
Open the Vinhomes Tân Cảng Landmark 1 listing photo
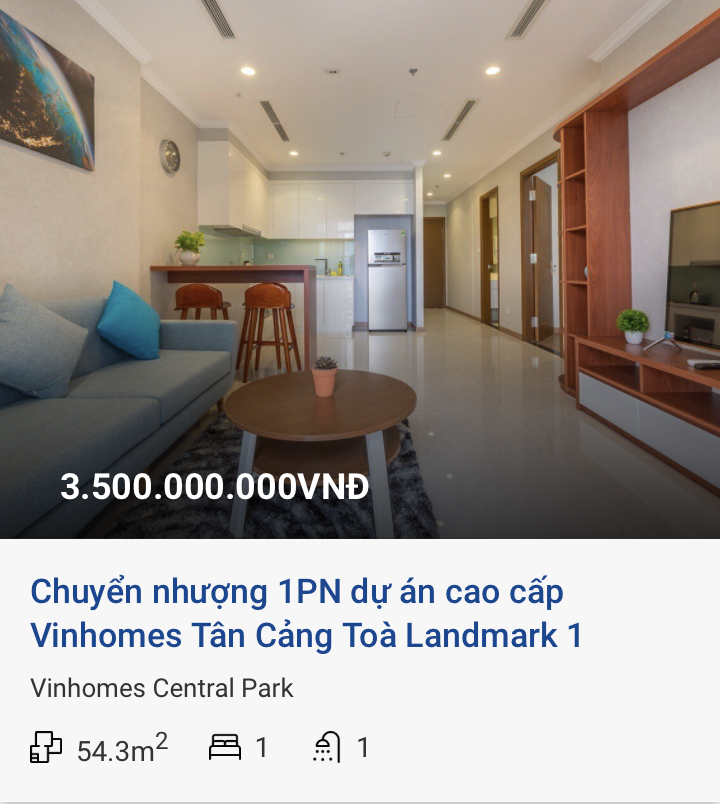pos(360,268)
